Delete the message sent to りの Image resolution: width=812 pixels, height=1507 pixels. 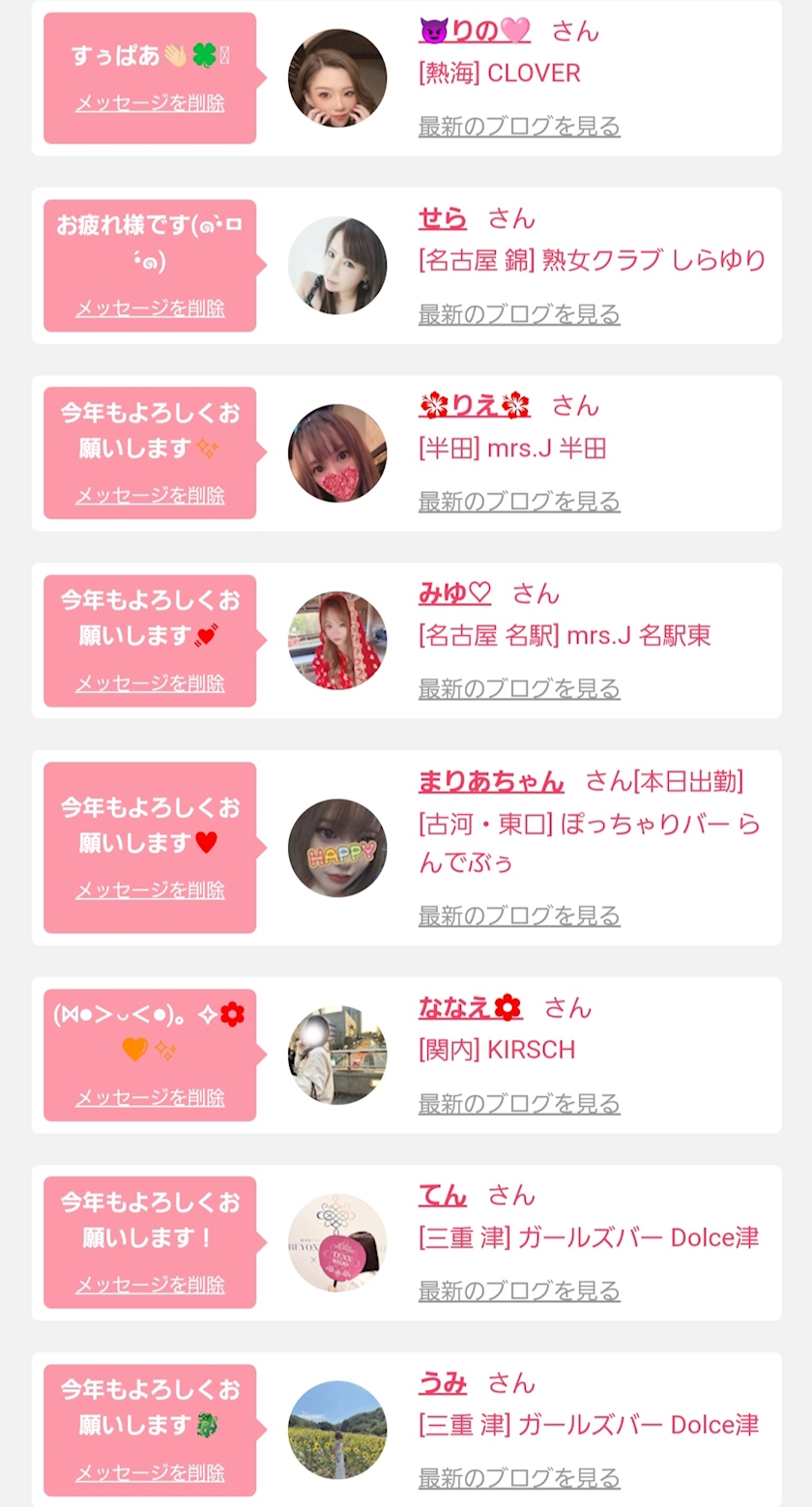pos(150,103)
